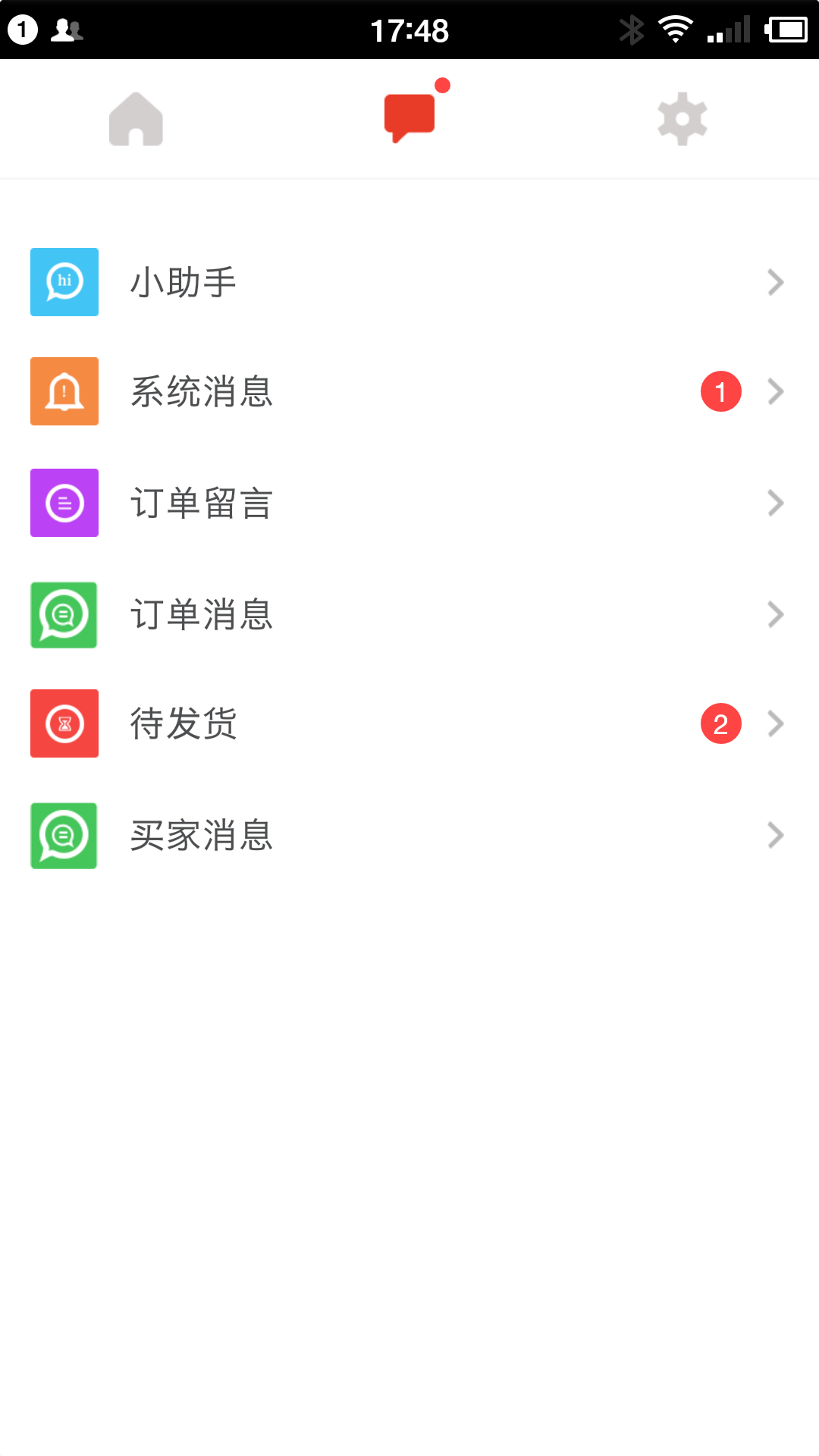819x1456 pixels.
Task: Tap the red badge showing 2
Action: pyautogui.click(x=720, y=723)
